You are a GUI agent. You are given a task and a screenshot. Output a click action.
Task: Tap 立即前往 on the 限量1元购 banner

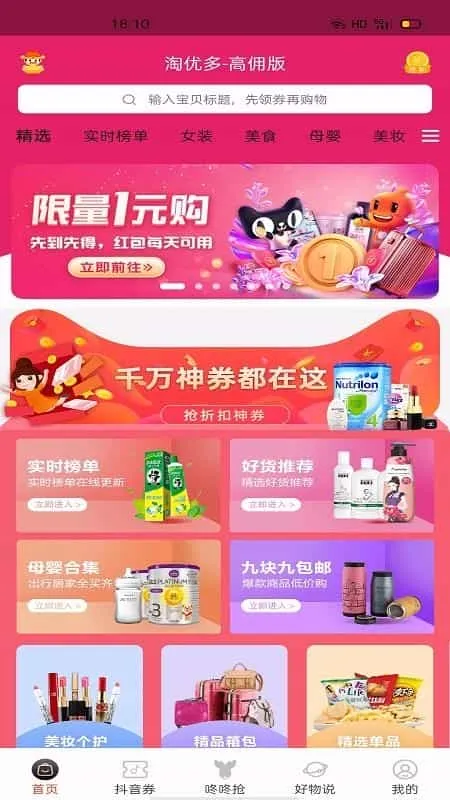(116, 267)
